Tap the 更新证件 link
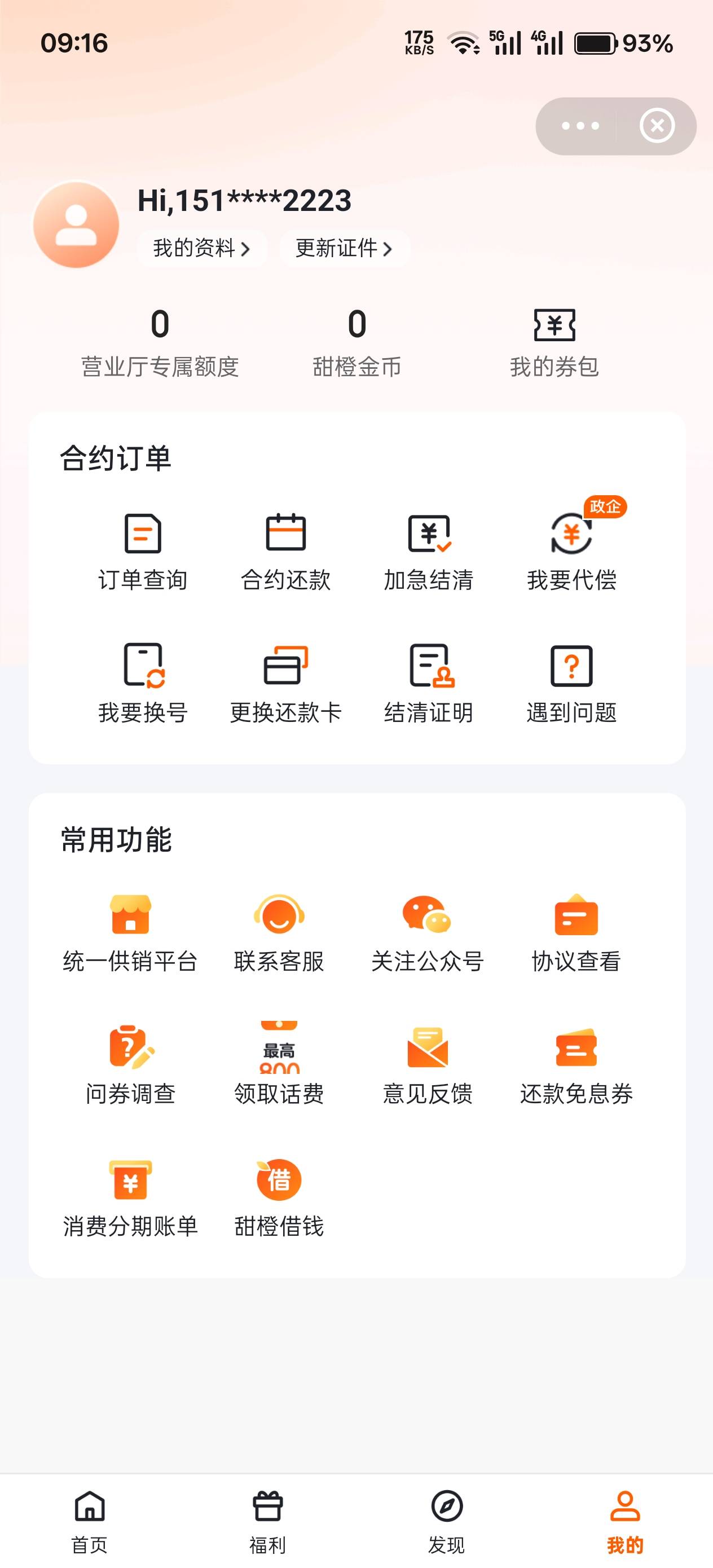Screen dimensions: 713x1568 [344, 248]
